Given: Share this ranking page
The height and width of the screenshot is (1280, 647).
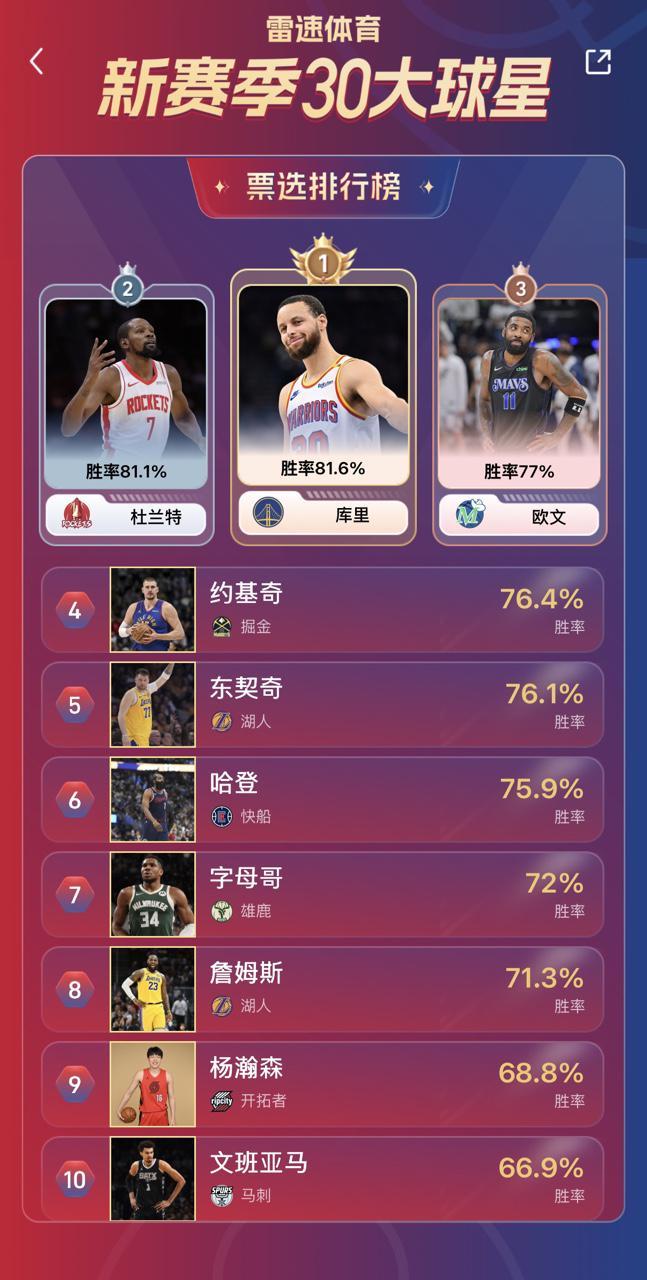Looking at the screenshot, I should pos(597,62).
